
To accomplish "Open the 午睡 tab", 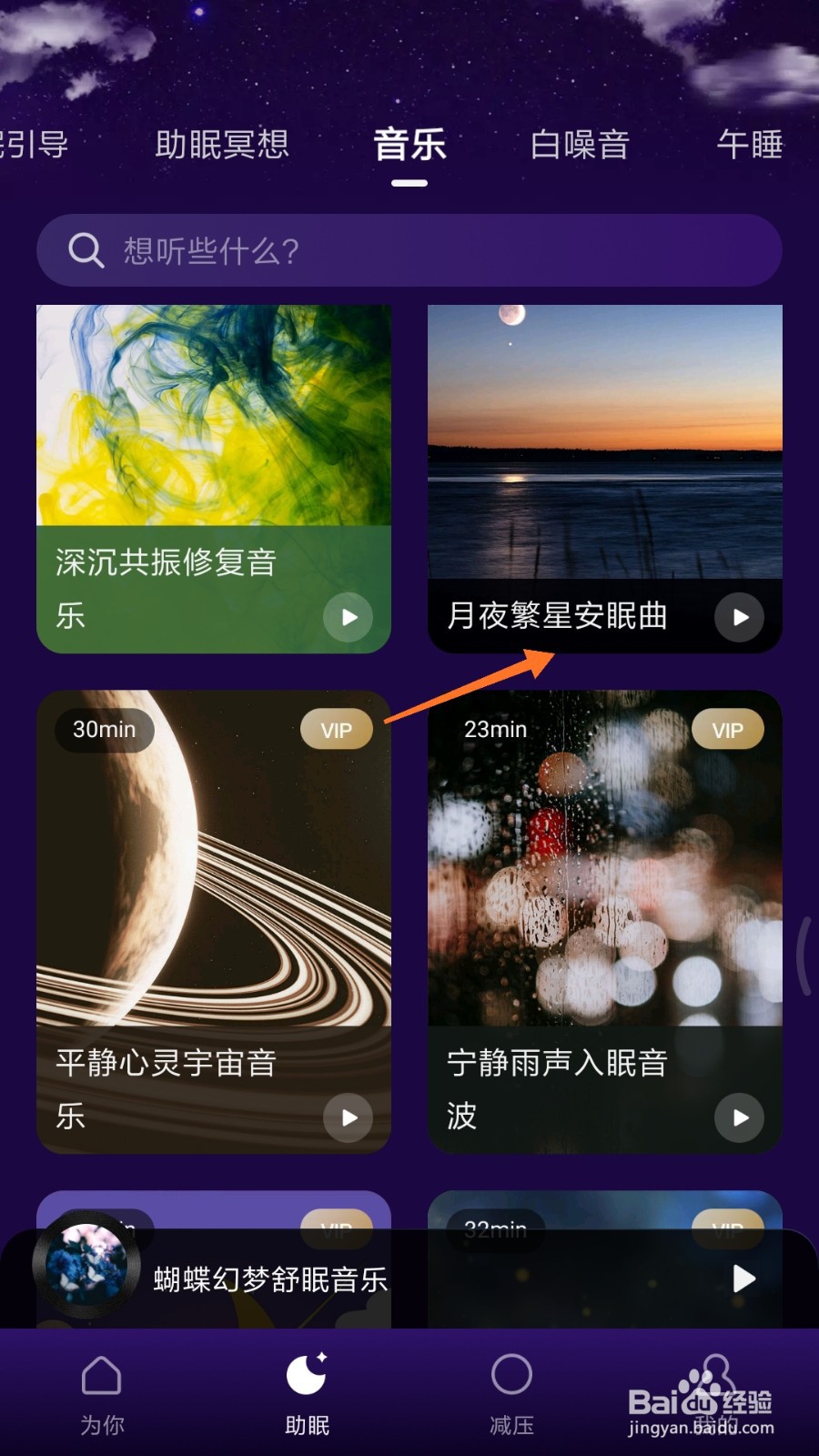I will pos(748,146).
